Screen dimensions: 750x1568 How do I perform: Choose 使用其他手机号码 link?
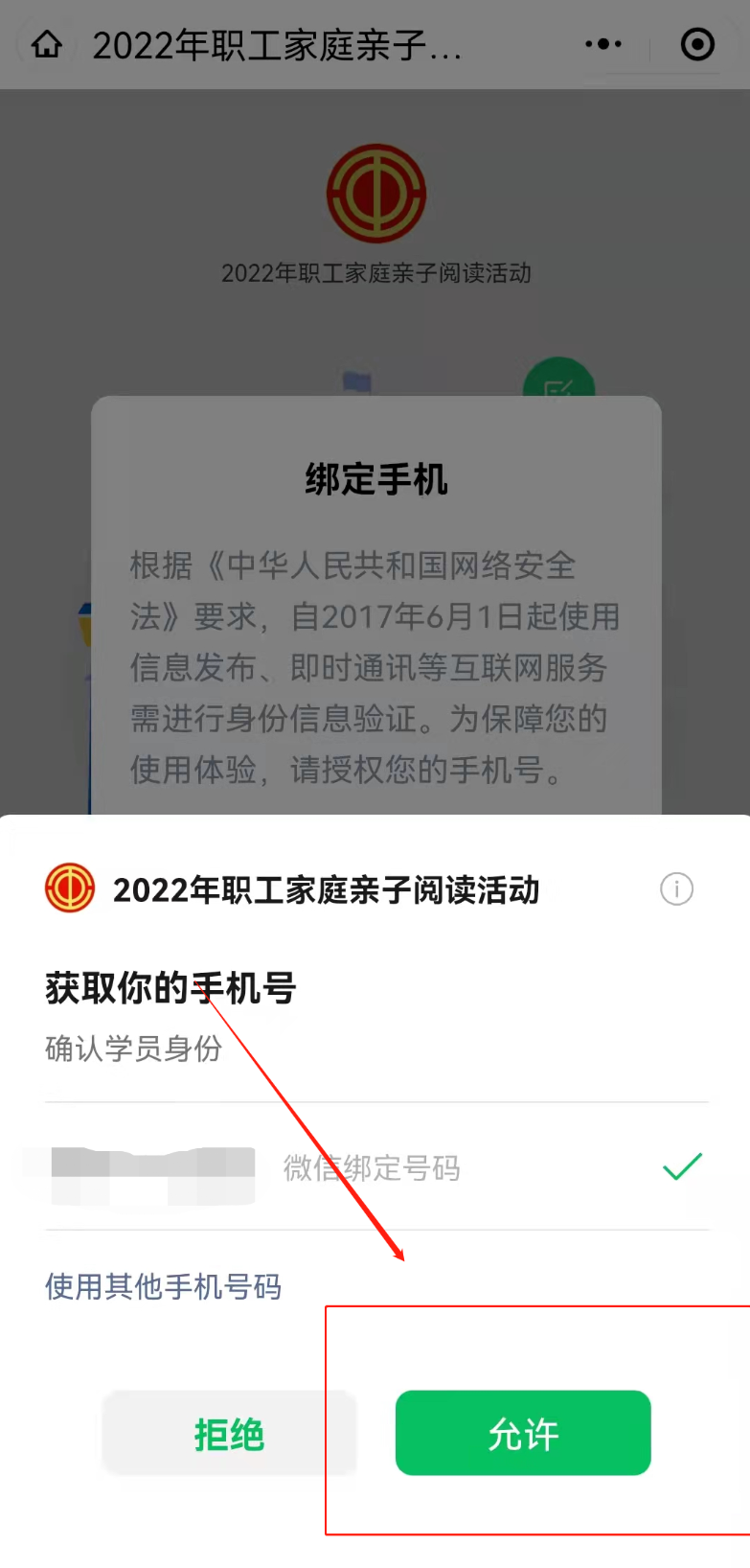click(x=163, y=1286)
